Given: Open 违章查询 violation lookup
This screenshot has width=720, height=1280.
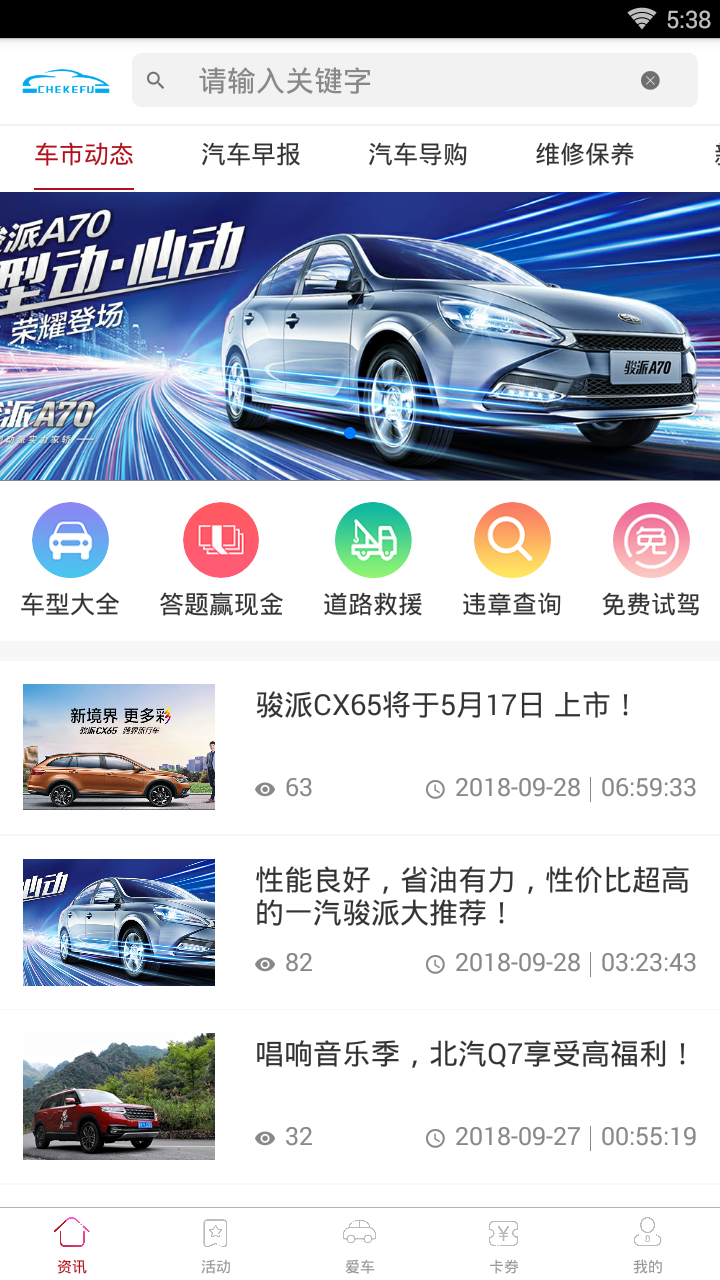Looking at the screenshot, I should [x=512, y=560].
